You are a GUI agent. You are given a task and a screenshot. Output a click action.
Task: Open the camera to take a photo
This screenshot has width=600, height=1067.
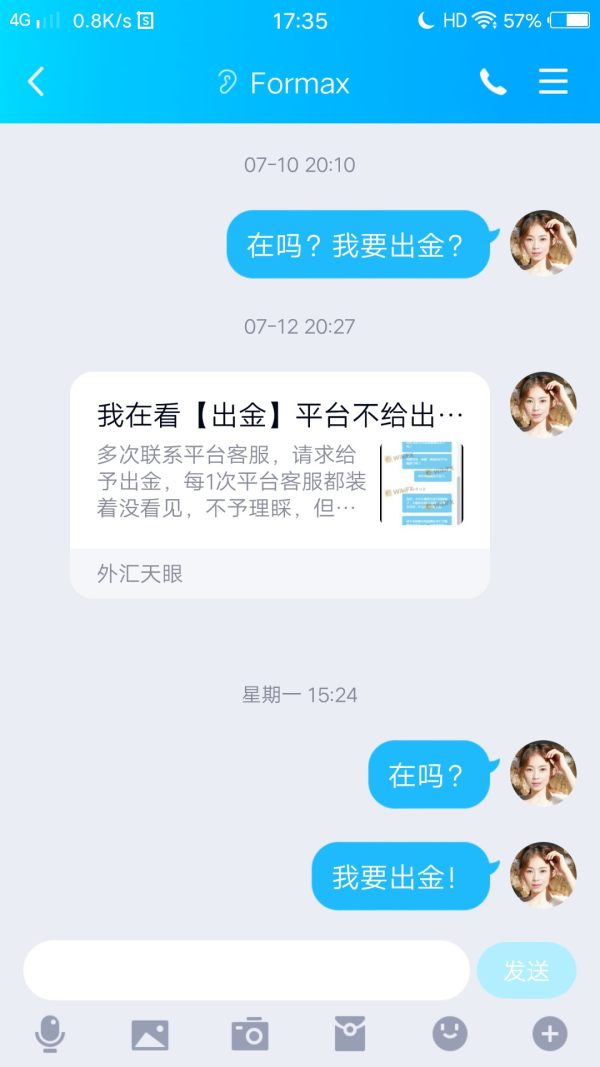[x=250, y=1034]
